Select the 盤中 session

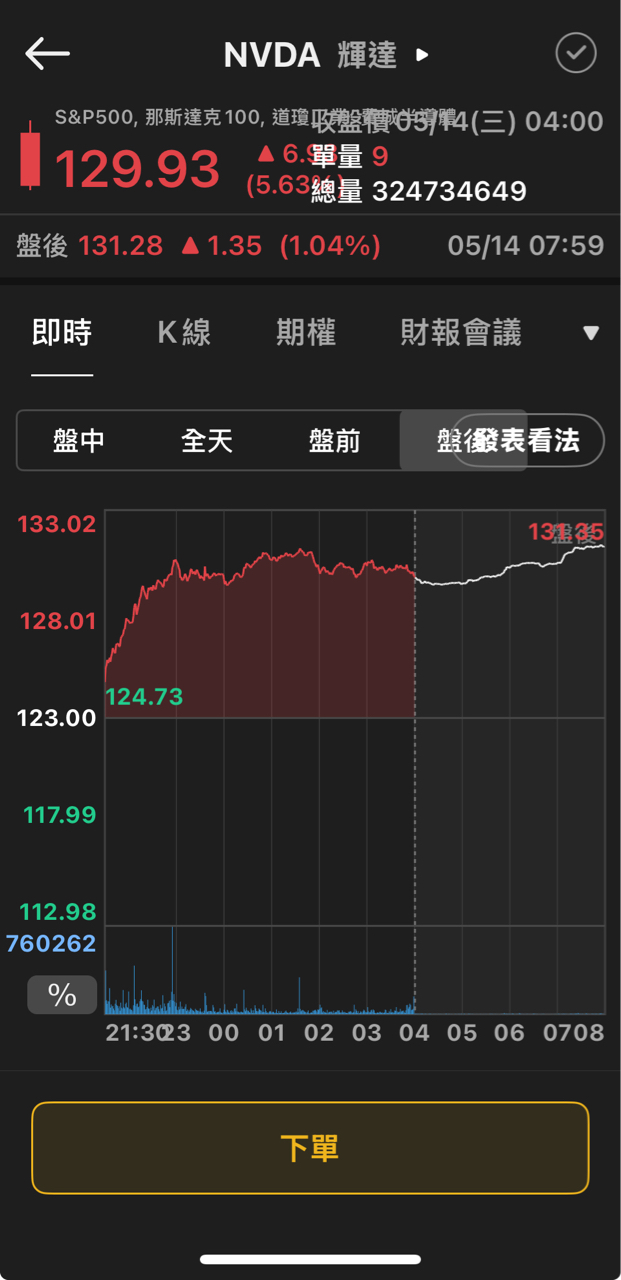[79, 441]
